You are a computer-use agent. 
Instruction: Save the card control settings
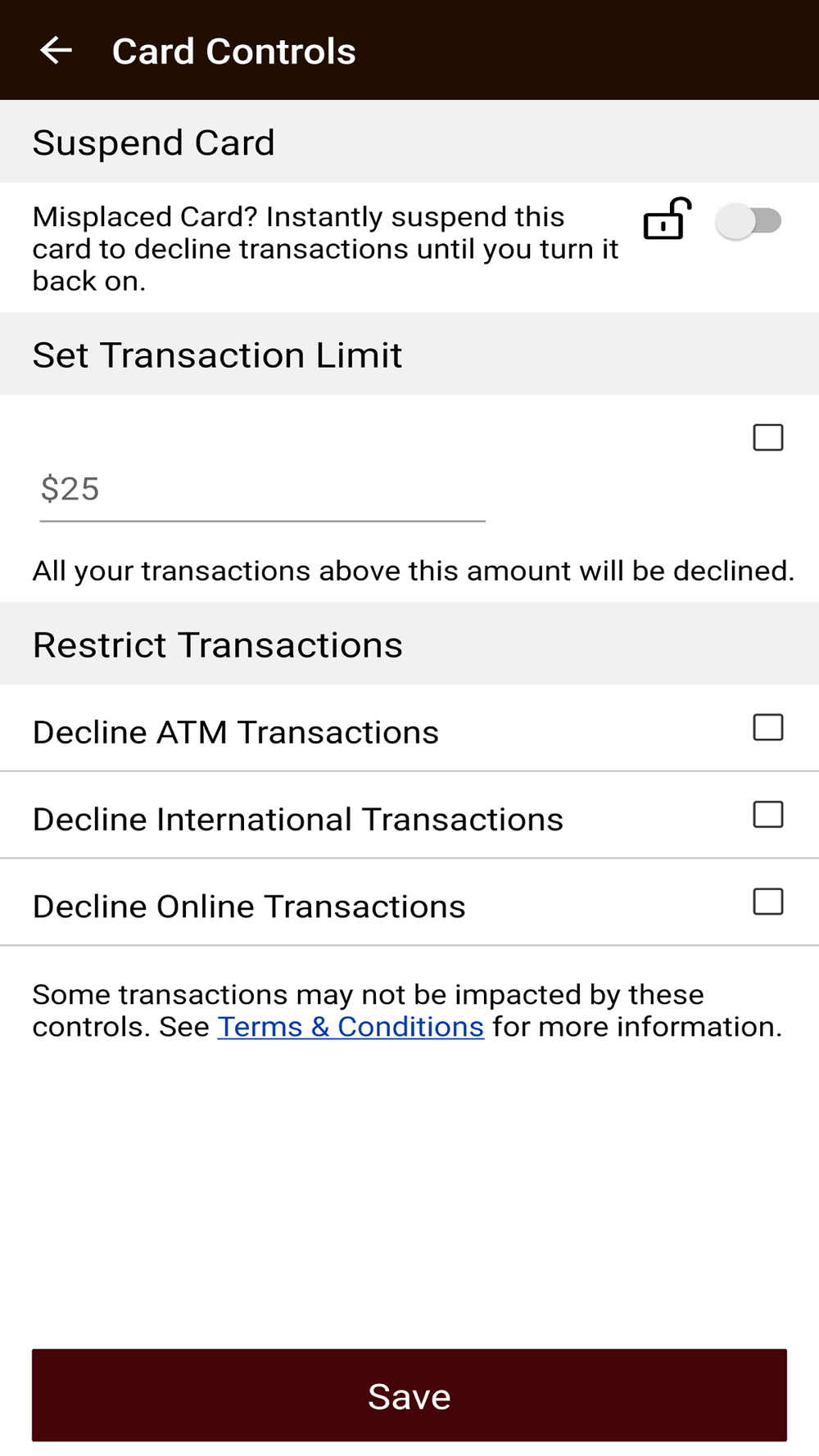409,1395
